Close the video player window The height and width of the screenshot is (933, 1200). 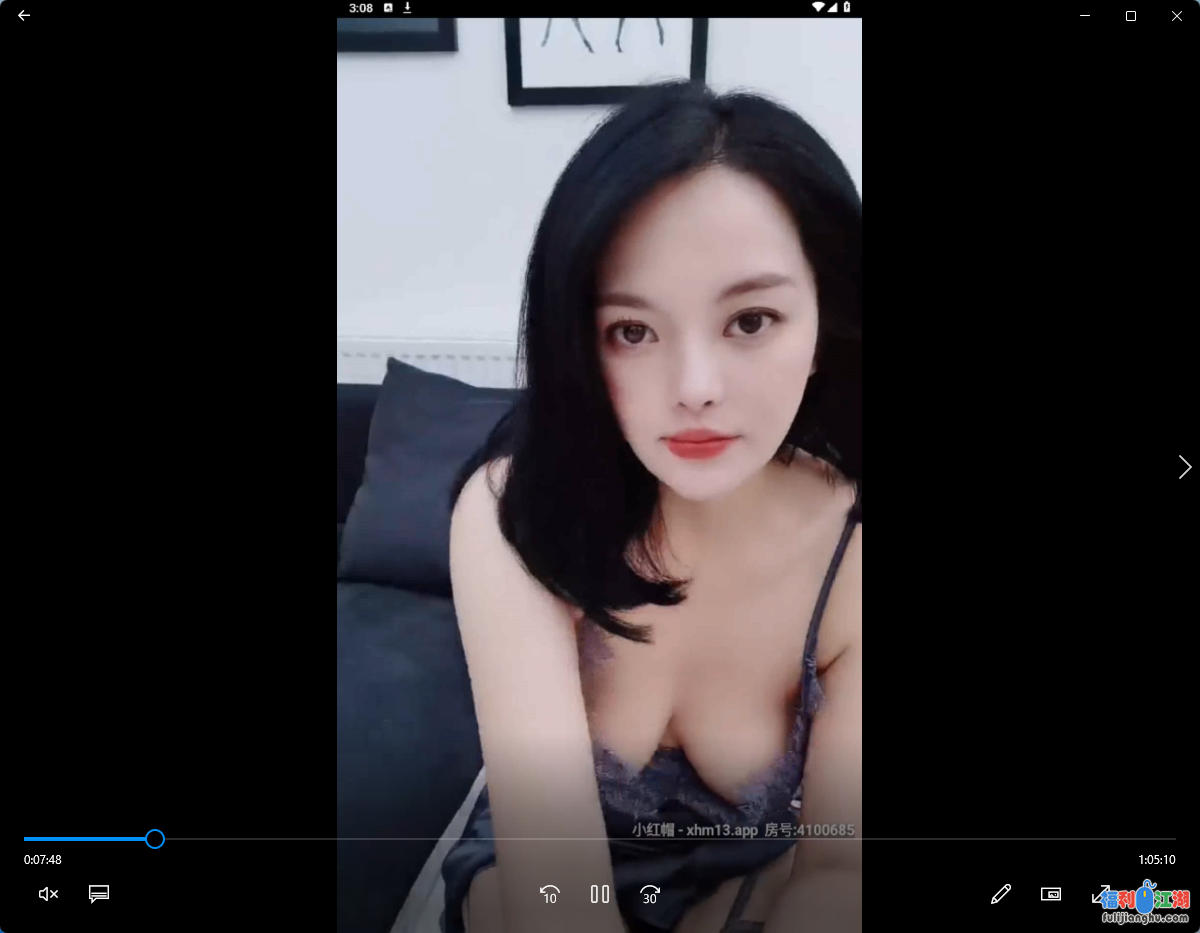[1177, 16]
